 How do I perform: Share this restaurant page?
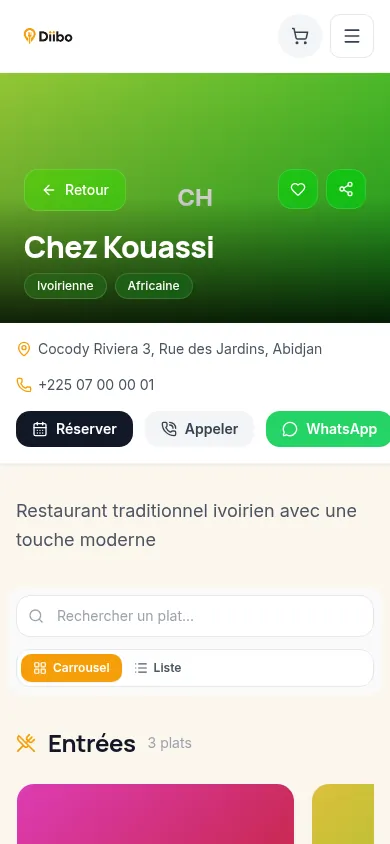point(346,189)
